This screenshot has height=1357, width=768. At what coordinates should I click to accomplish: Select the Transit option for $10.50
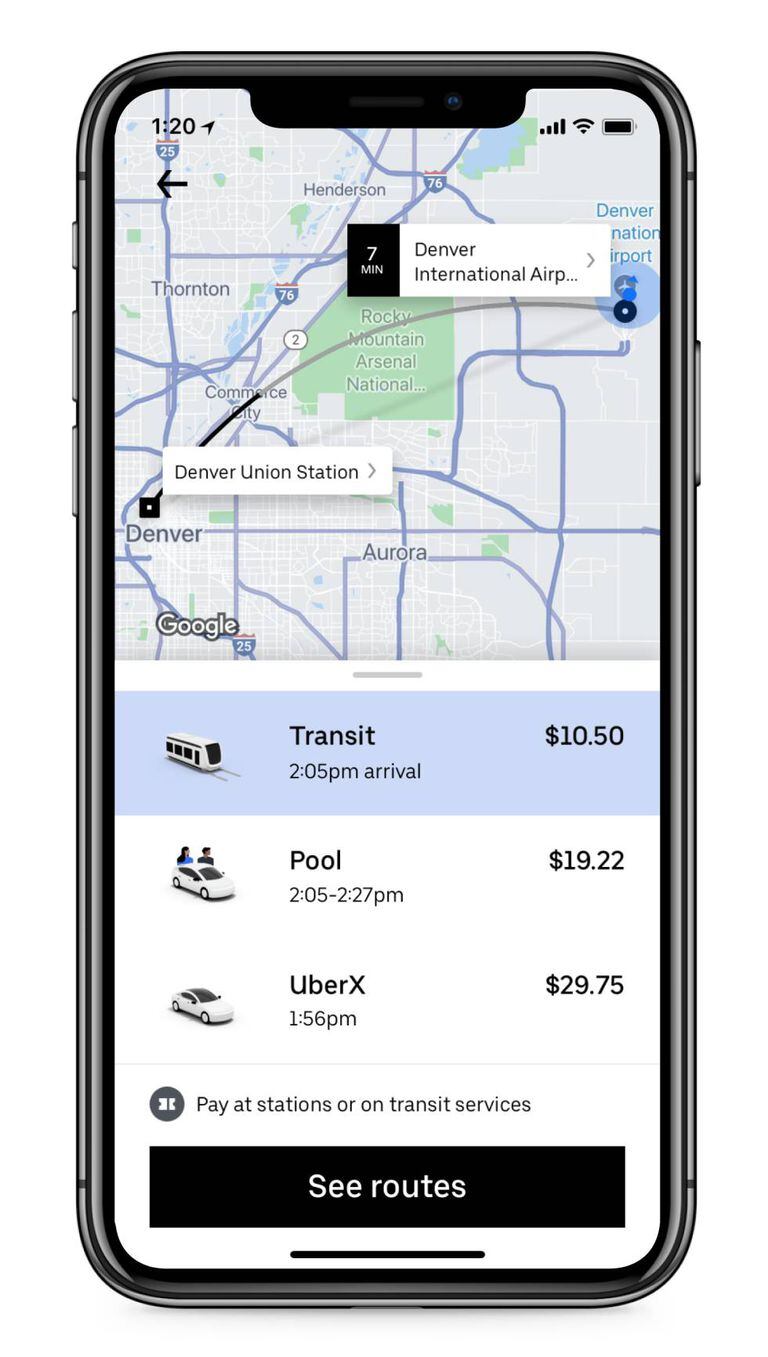pyautogui.click(x=387, y=753)
